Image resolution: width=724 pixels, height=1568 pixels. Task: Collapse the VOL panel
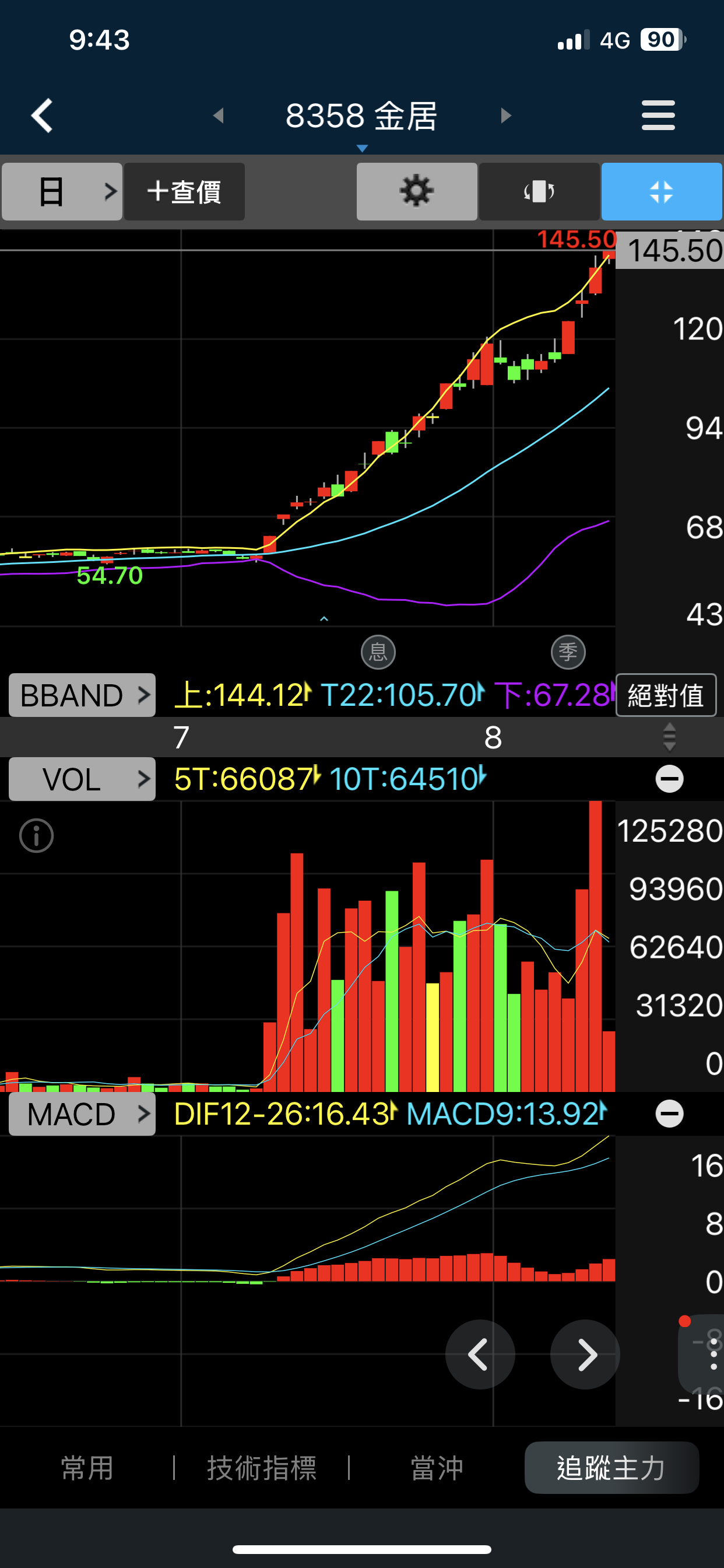tap(669, 779)
